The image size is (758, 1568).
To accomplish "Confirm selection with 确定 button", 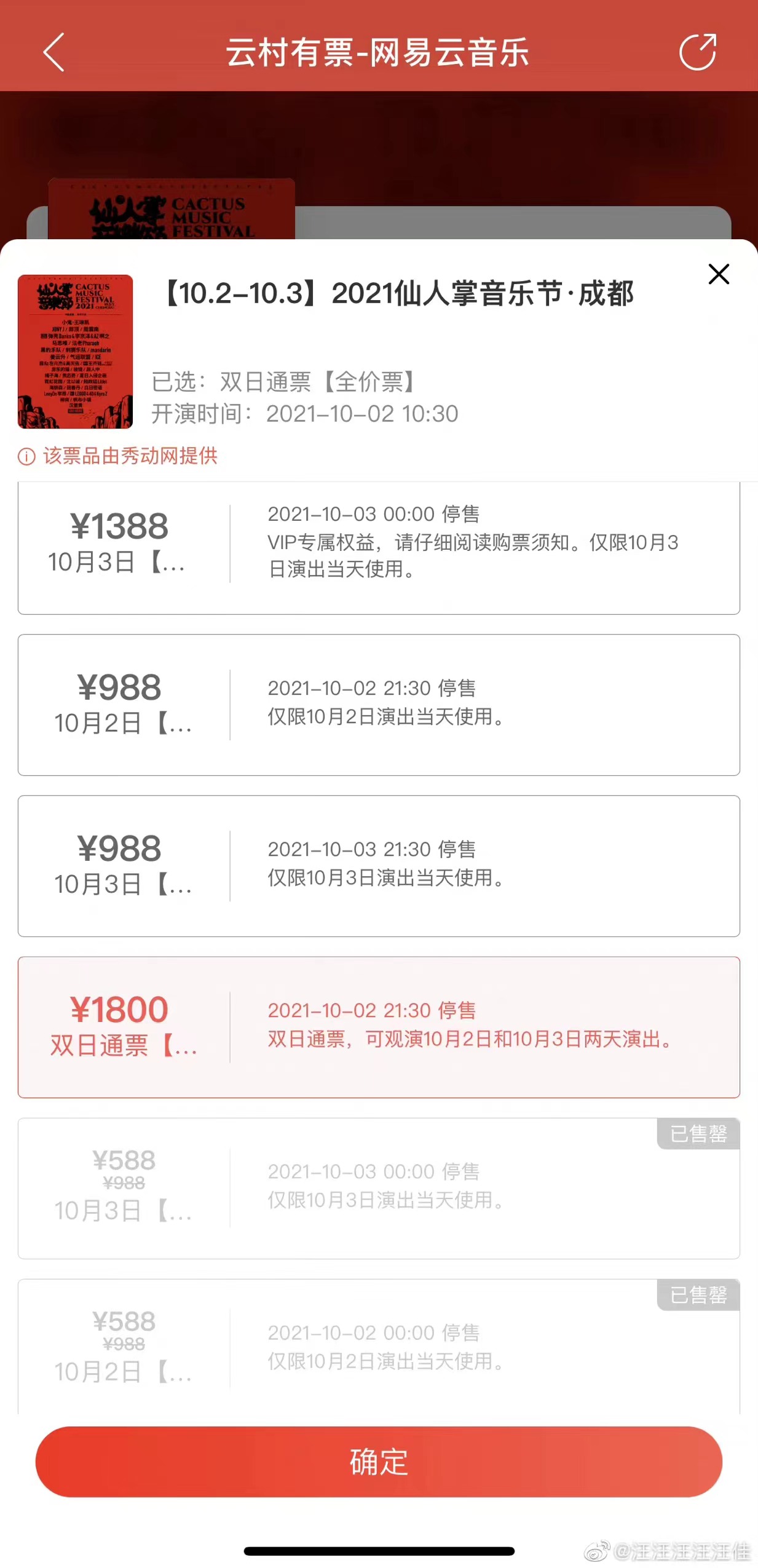I will pos(378,1462).
